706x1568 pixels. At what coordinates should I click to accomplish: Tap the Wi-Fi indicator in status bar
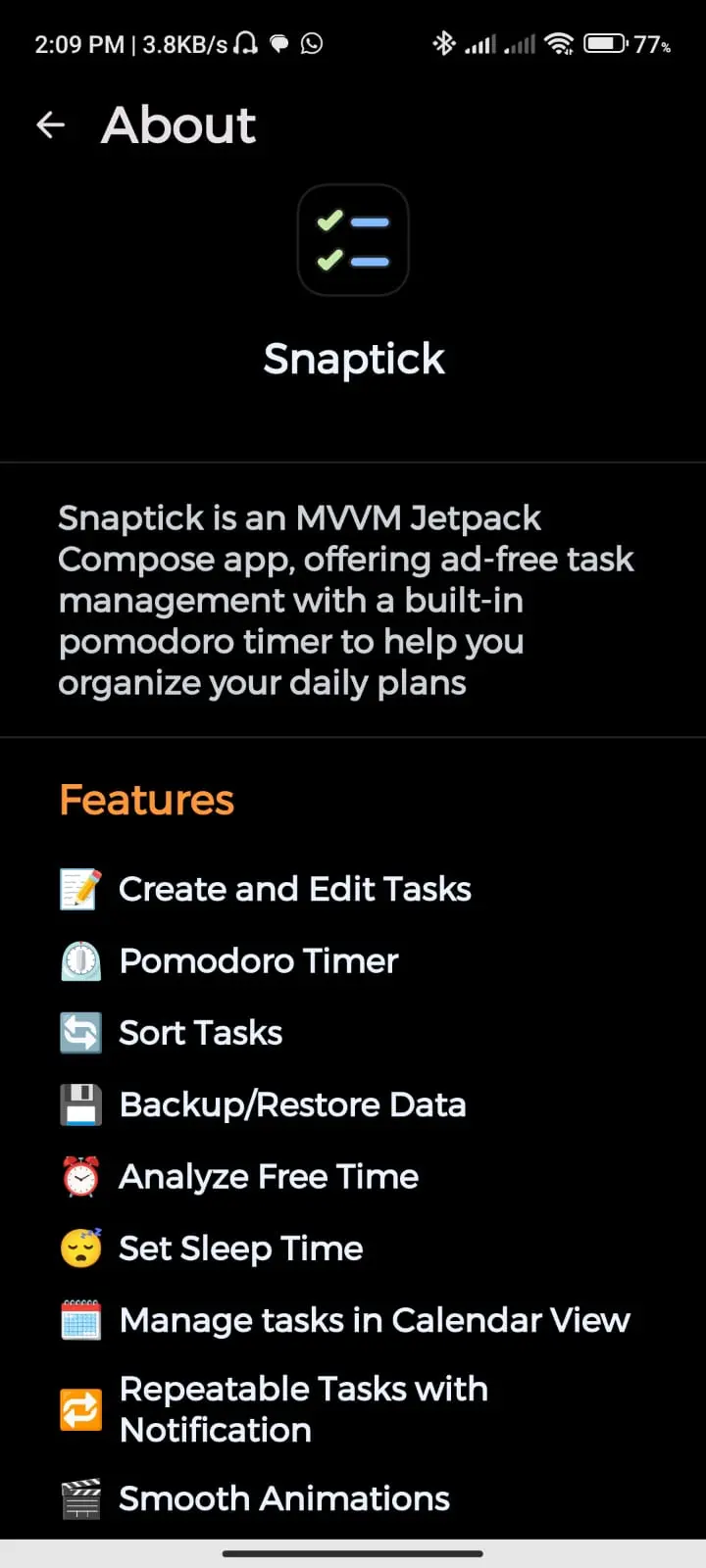tap(560, 43)
